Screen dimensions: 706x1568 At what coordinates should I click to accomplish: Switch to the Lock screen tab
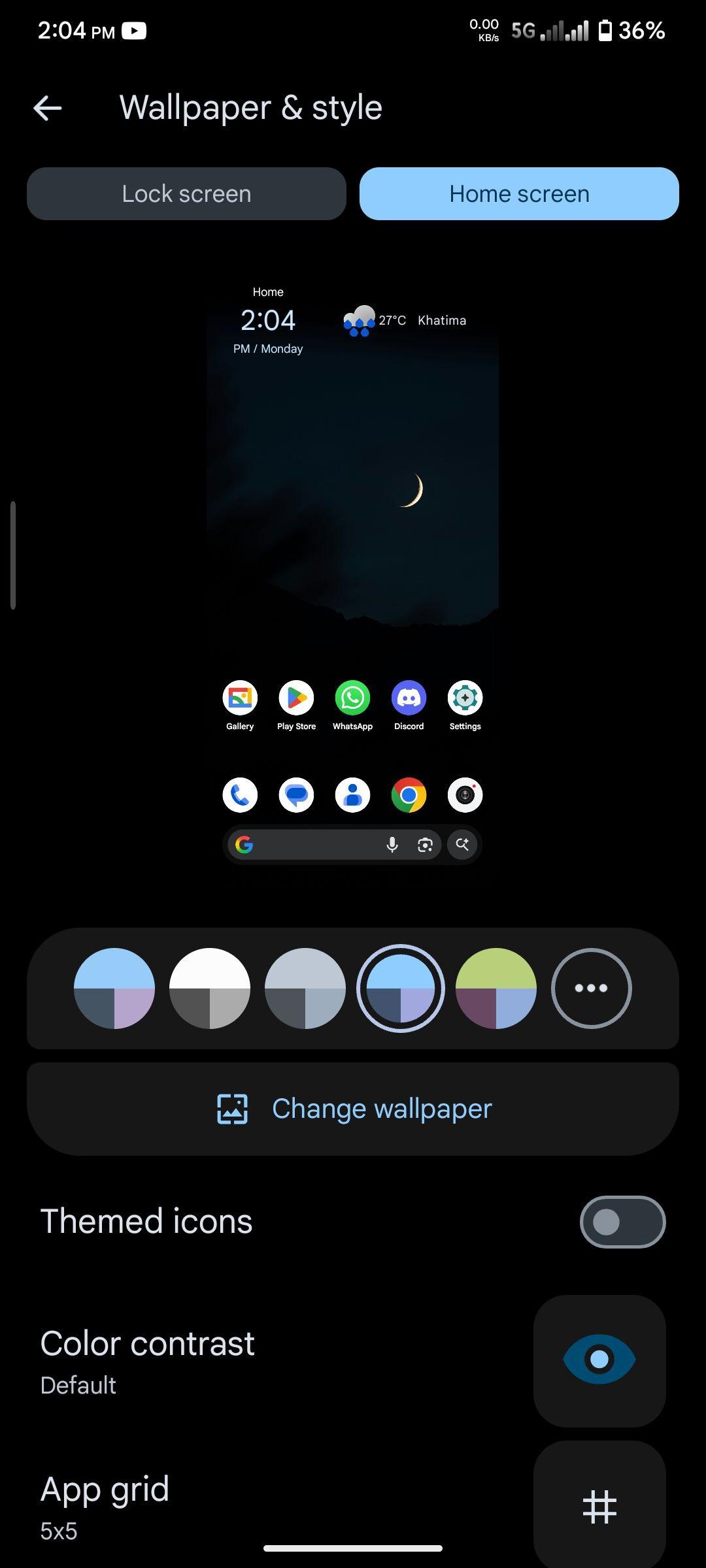(x=186, y=194)
